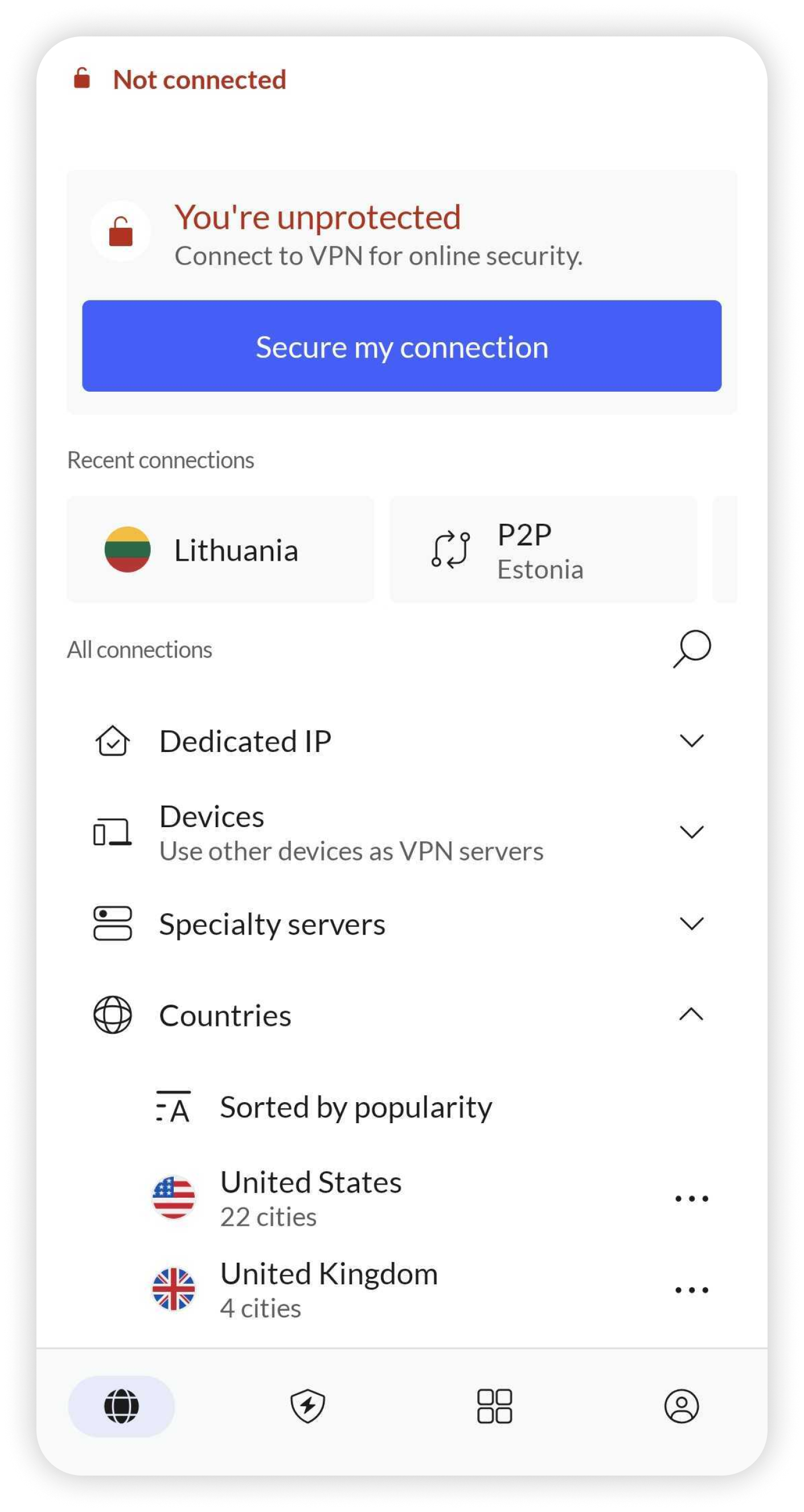Change the Sorted by popularity order

355,1108
